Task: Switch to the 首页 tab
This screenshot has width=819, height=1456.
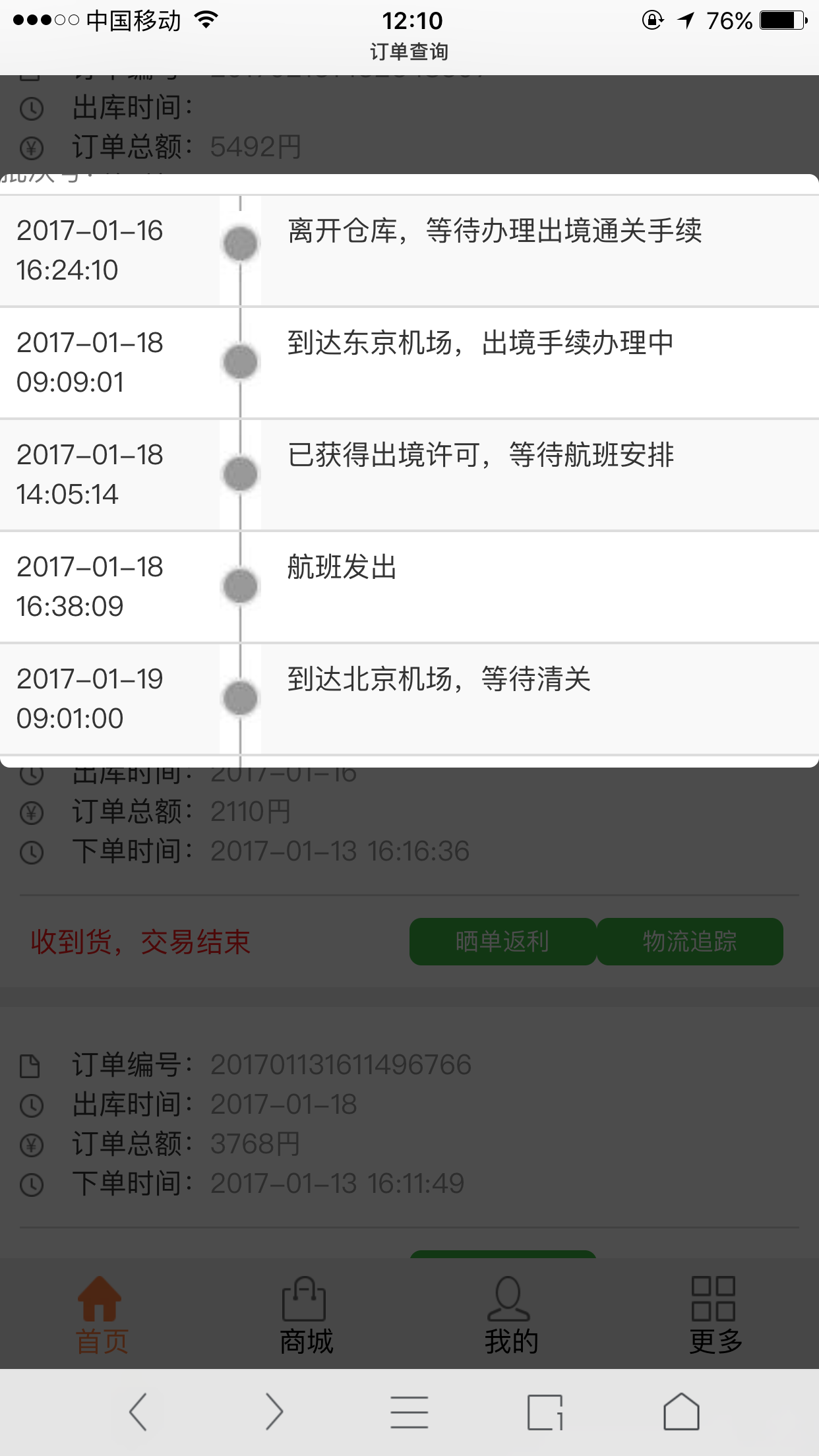Action: [101, 1315]
